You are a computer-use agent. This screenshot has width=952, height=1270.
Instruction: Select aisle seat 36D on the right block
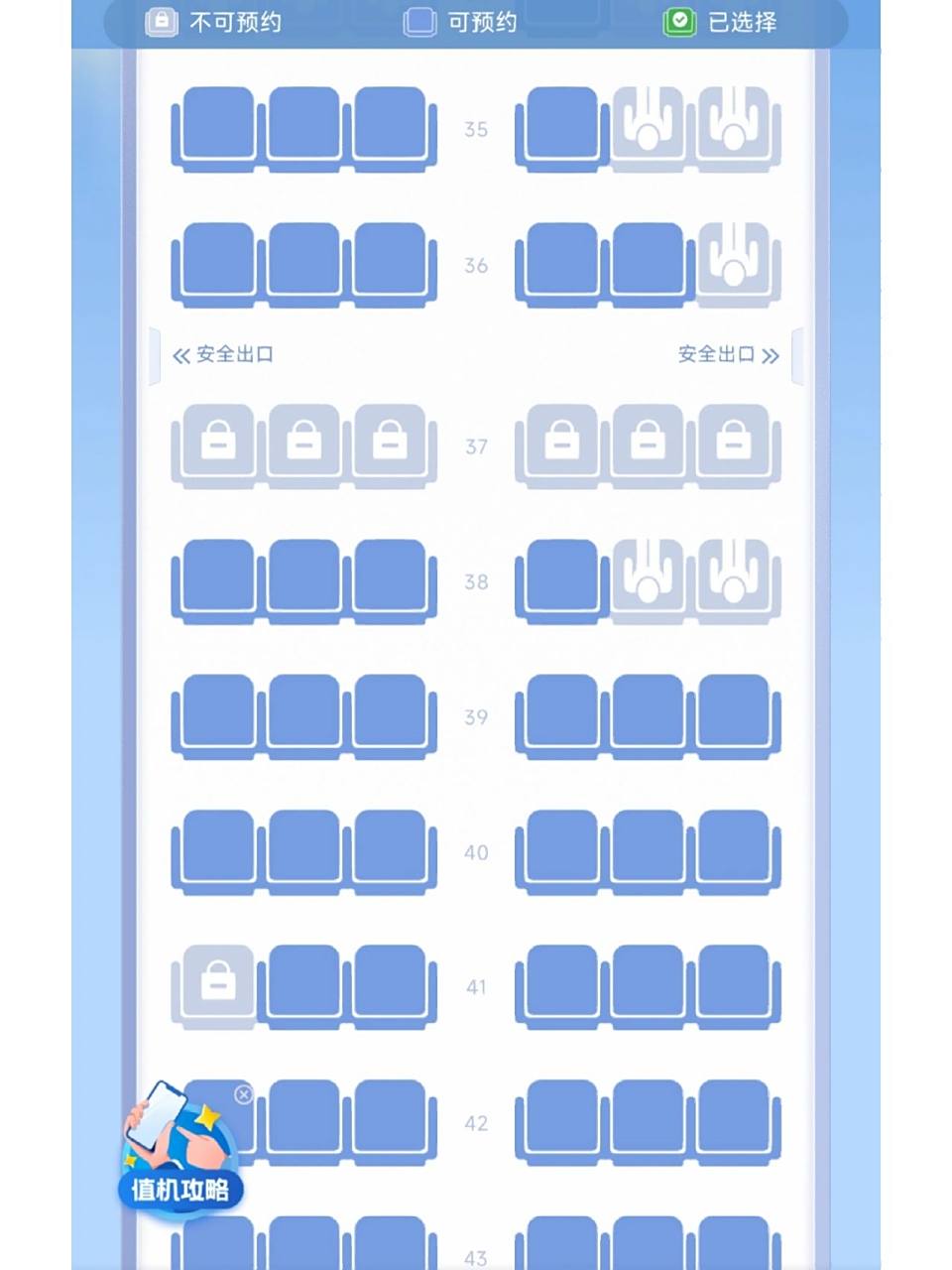click(x=559, y=265)
